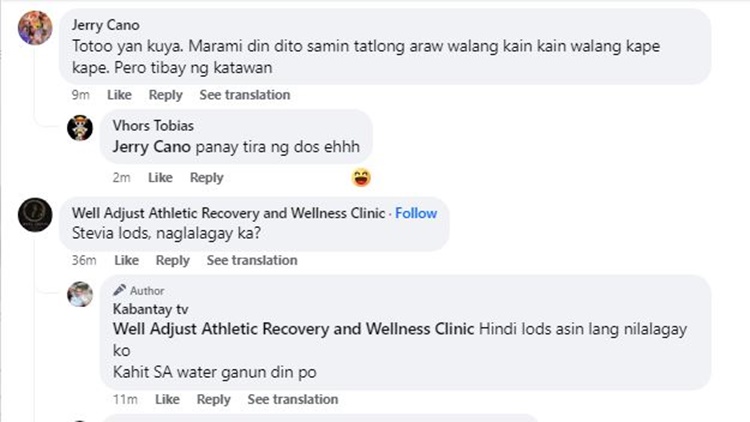Open Vhors Tobias's profile name
750x422 pixels.
click(152, 127)
